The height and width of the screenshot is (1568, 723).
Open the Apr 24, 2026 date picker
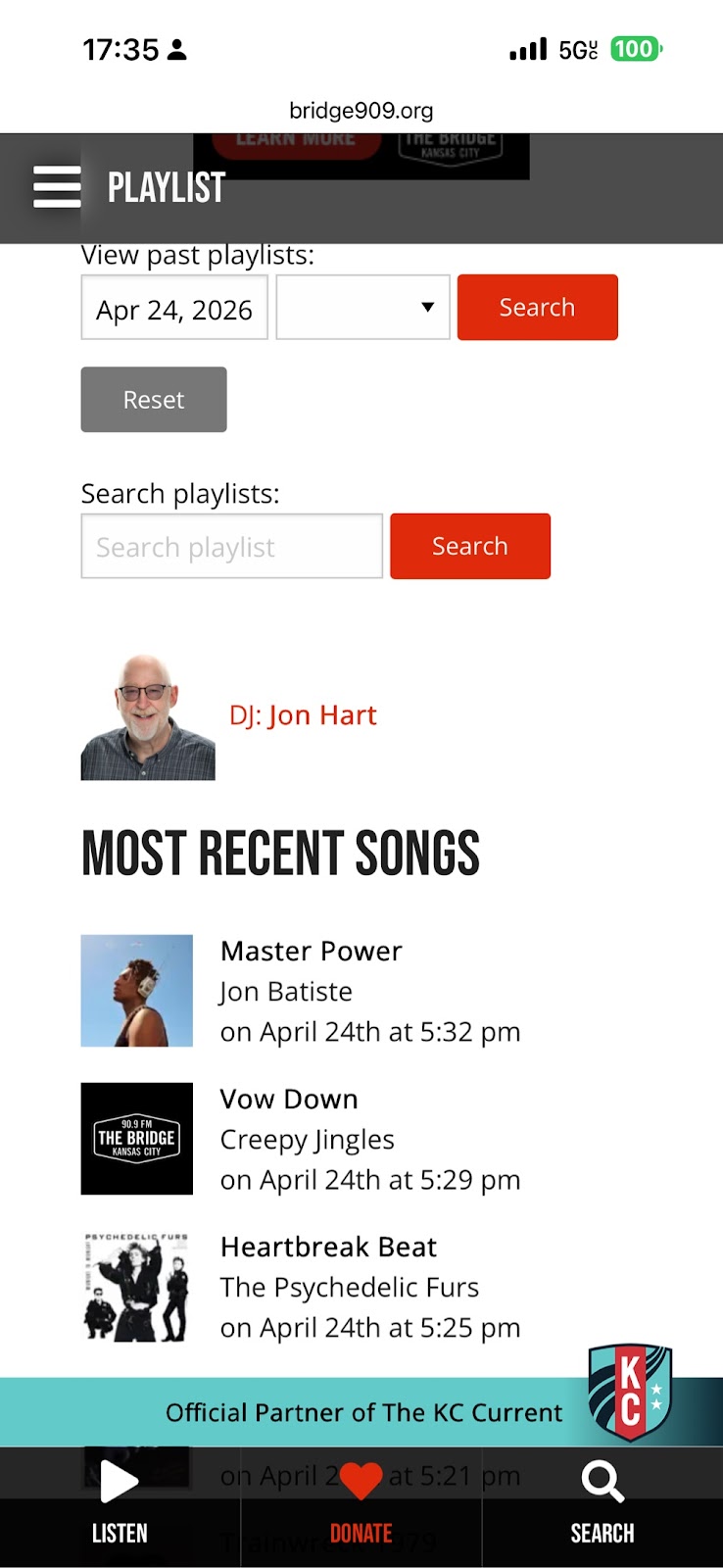(174, 308)
